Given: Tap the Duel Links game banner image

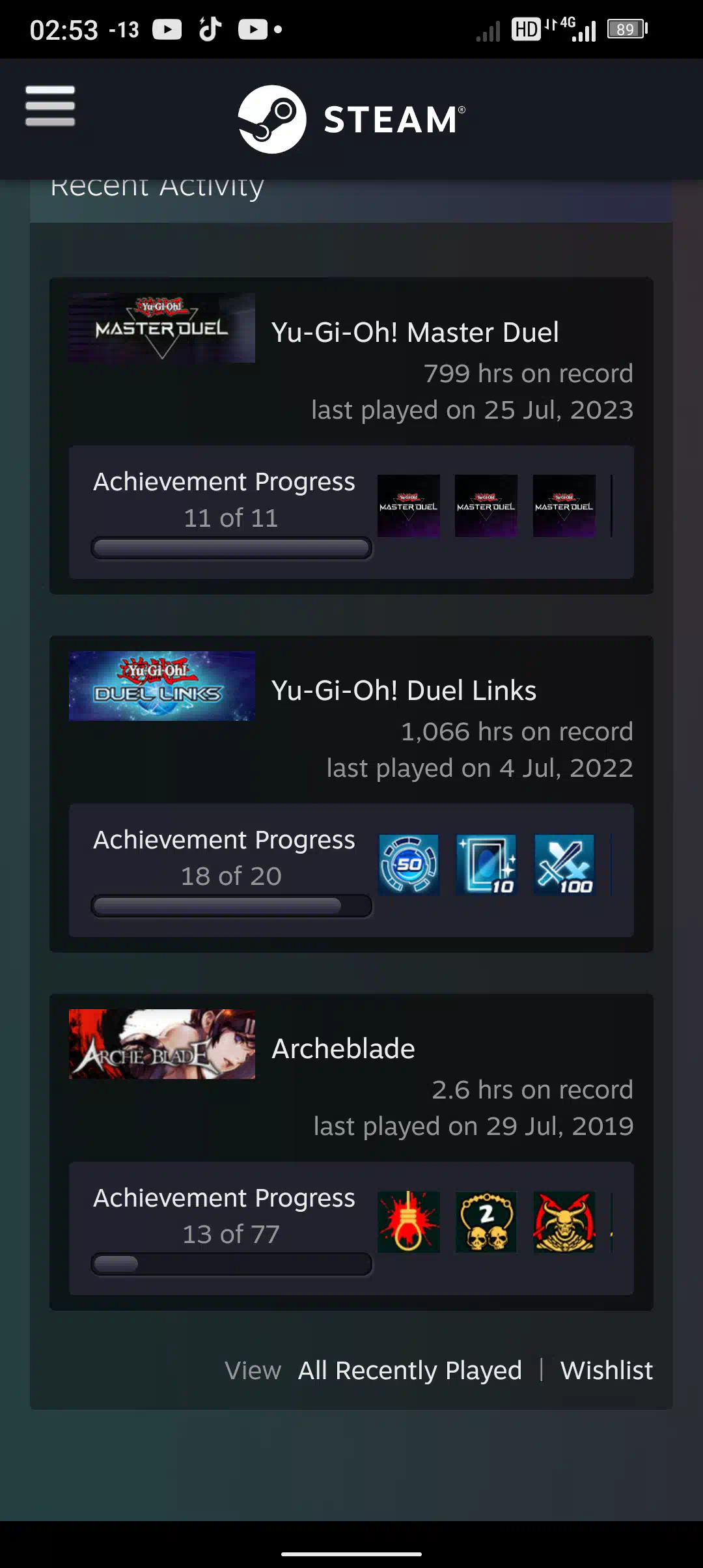Looking at the screenshot, I should (161, 686).
